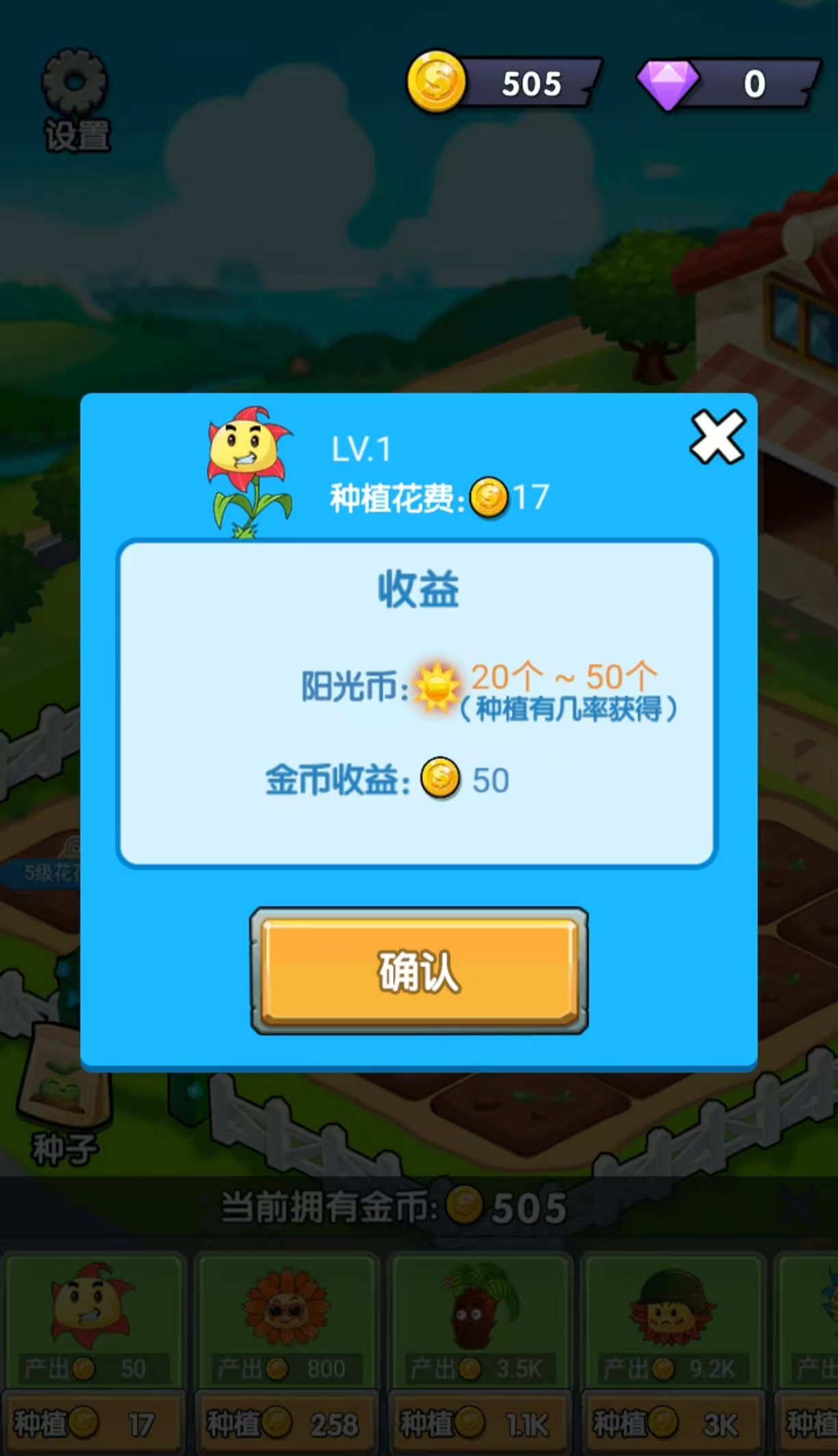Close the LV.1 plant info dialog
Viewport: 838px width, 1456px height.
click(x=717, y=437)
